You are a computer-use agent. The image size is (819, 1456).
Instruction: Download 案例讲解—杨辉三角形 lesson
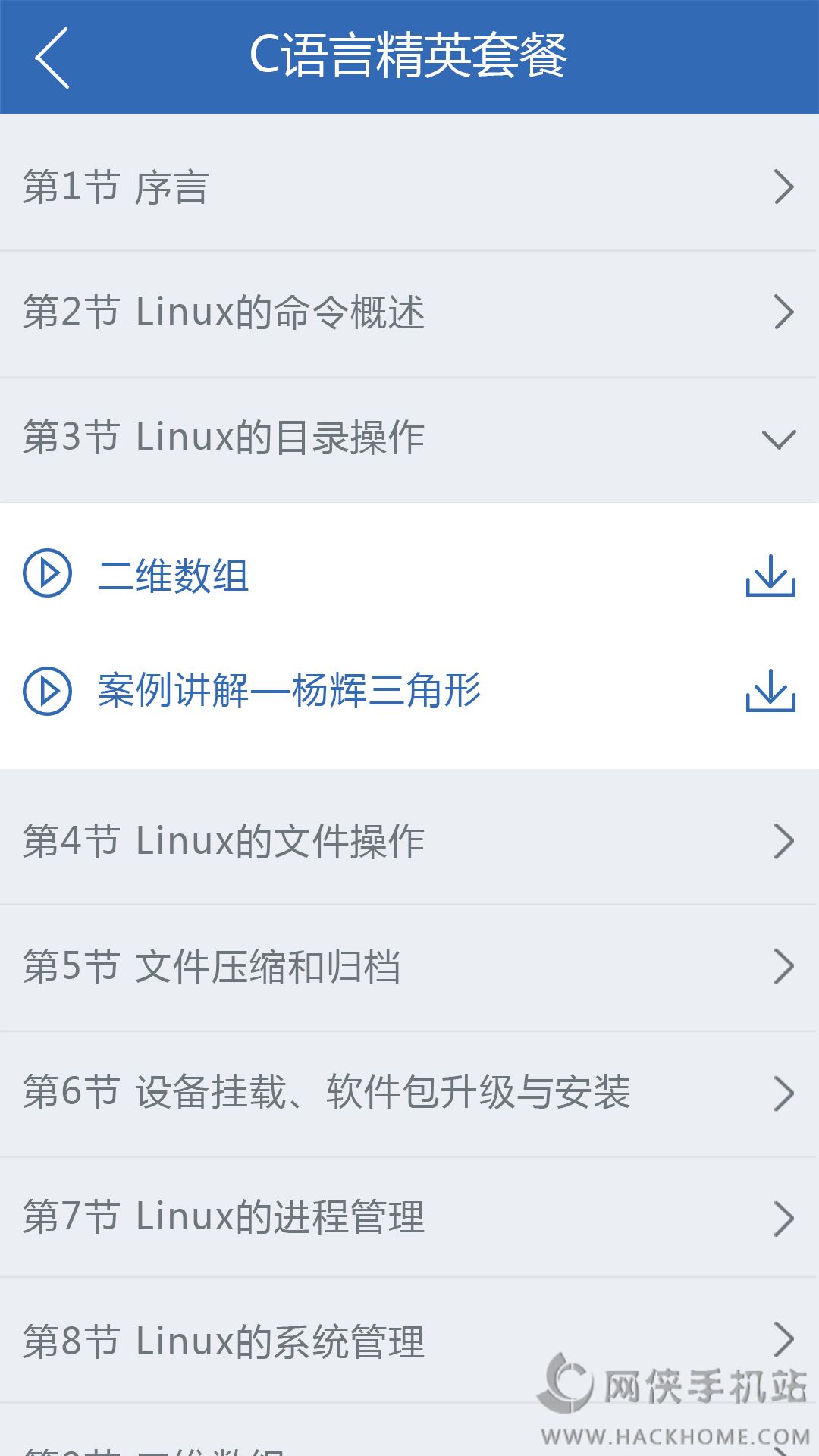(770, 690)
